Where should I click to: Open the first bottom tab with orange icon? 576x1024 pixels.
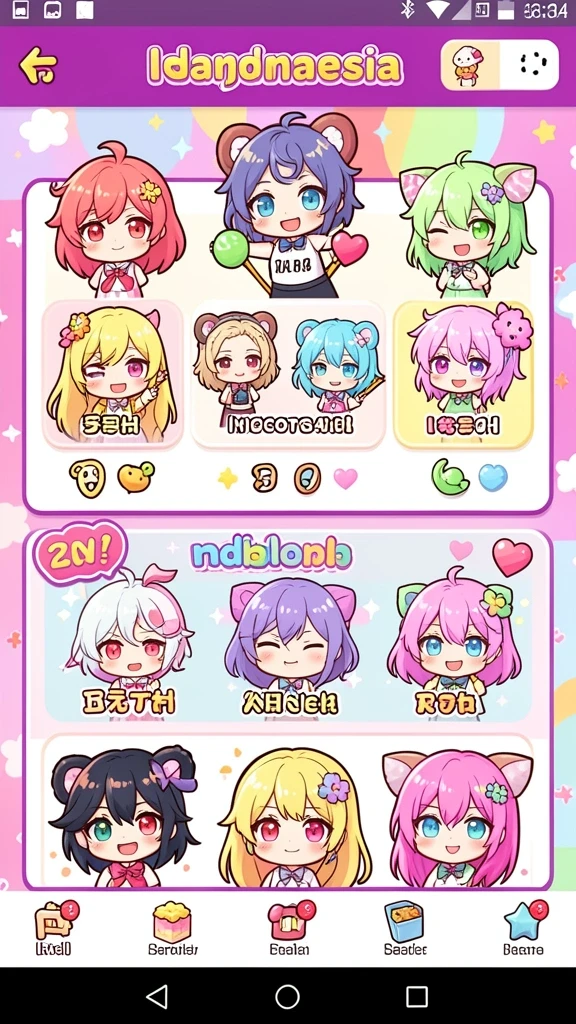coord(54,928)
